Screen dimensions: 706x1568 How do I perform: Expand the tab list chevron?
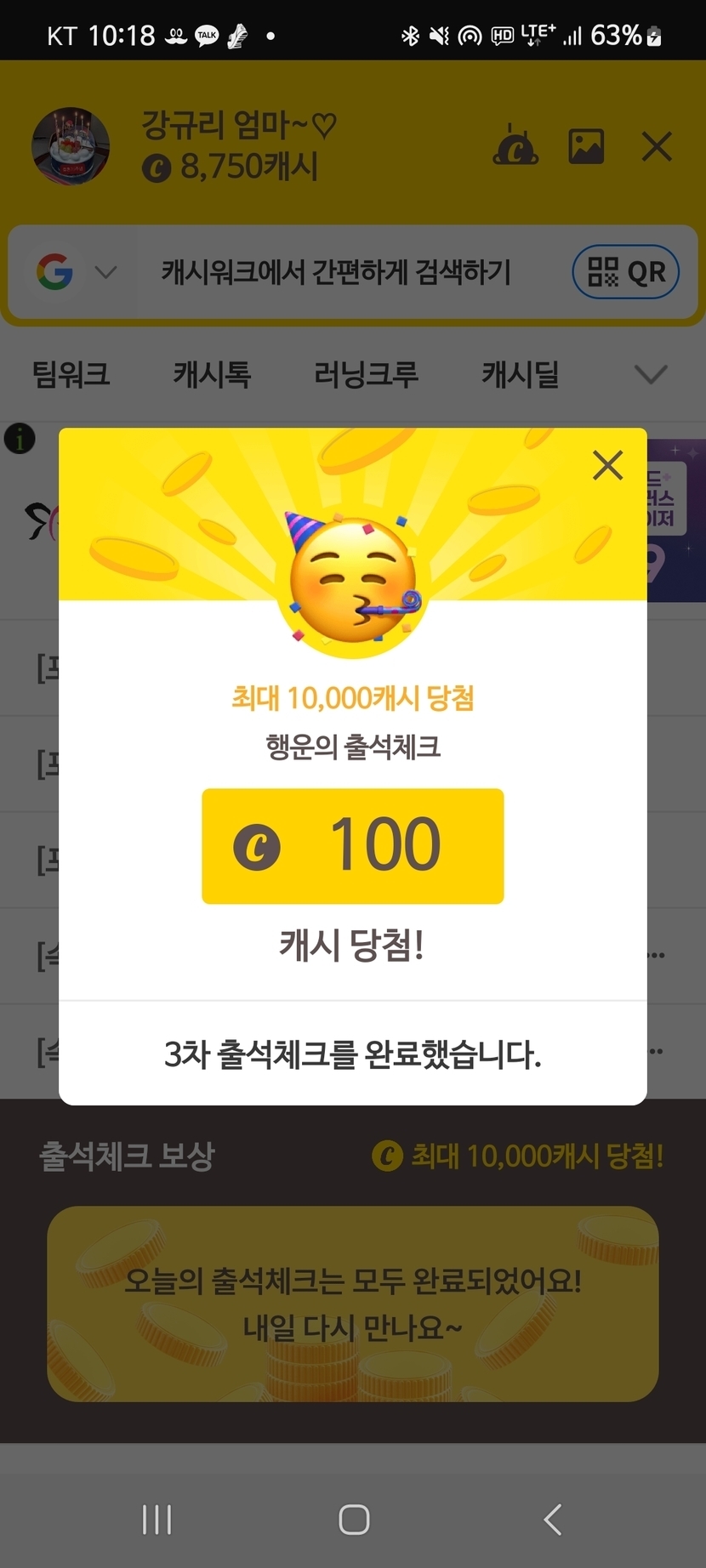pyautogui.click(x=651, y=374)
